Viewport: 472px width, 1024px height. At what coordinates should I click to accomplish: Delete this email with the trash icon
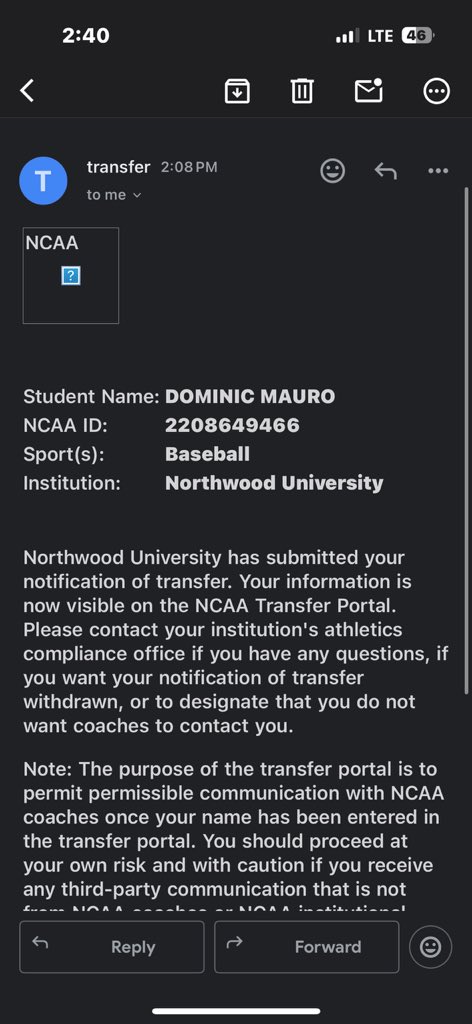point(302,91)
